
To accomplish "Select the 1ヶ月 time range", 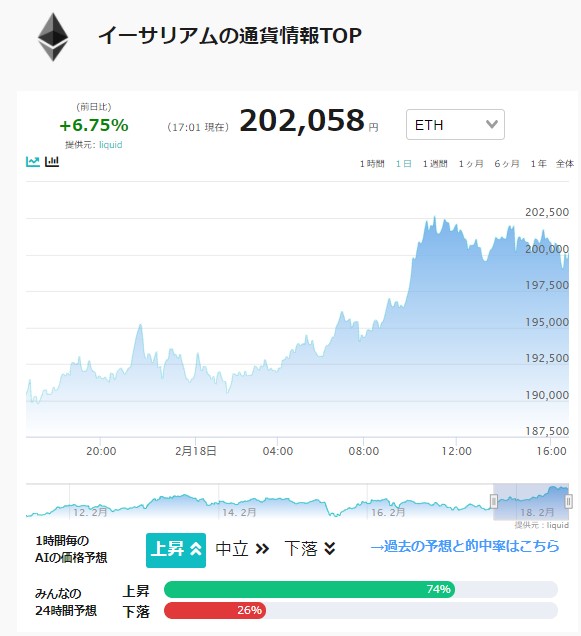I will [x=471, y=164].
